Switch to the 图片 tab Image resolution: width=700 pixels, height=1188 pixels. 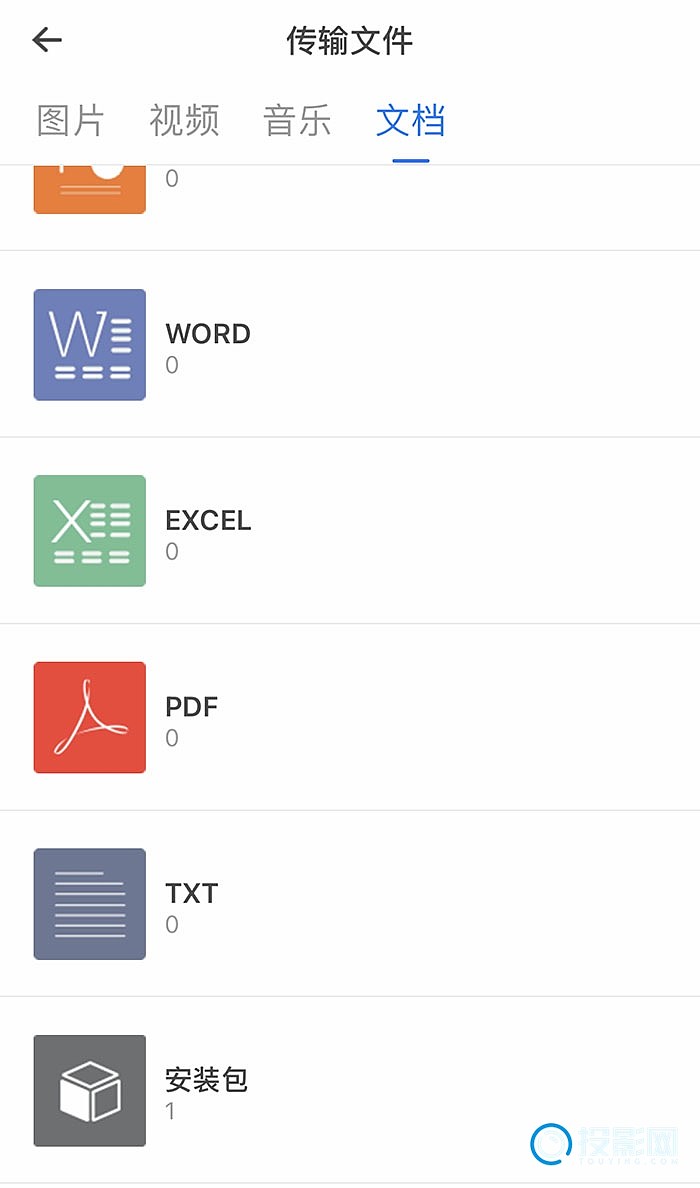[x=71, y=121]
